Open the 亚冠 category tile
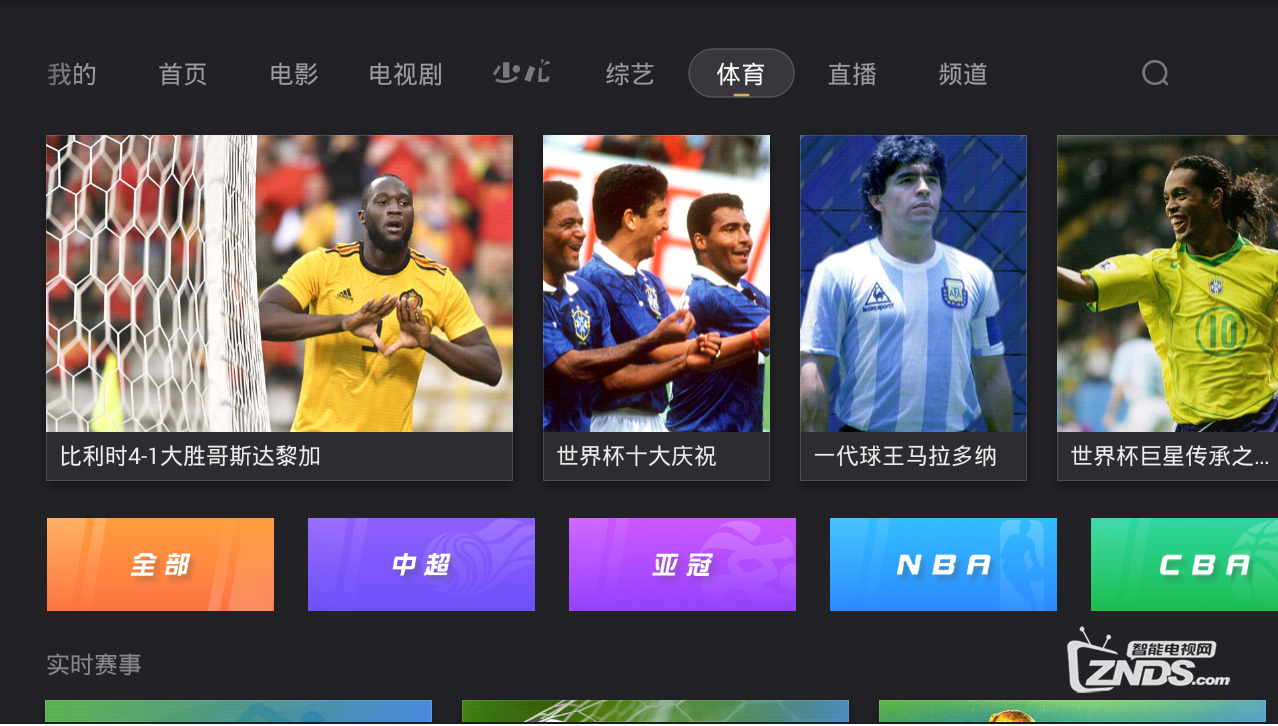Viewport: 1278px width, 726px height. pyautogui.click(x=682, y=564)
